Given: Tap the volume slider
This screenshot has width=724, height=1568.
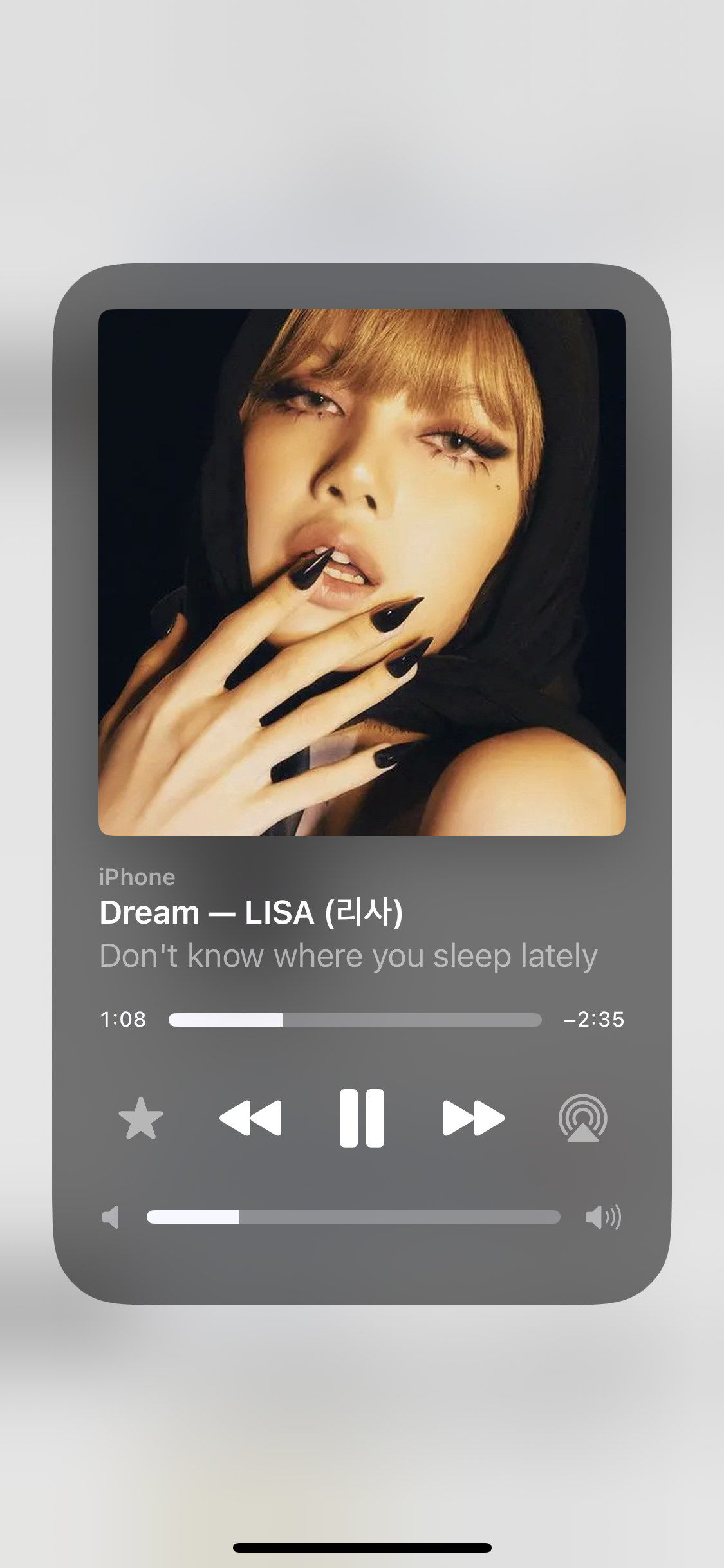Looking at the screenshot, I should pos(353,1217).
